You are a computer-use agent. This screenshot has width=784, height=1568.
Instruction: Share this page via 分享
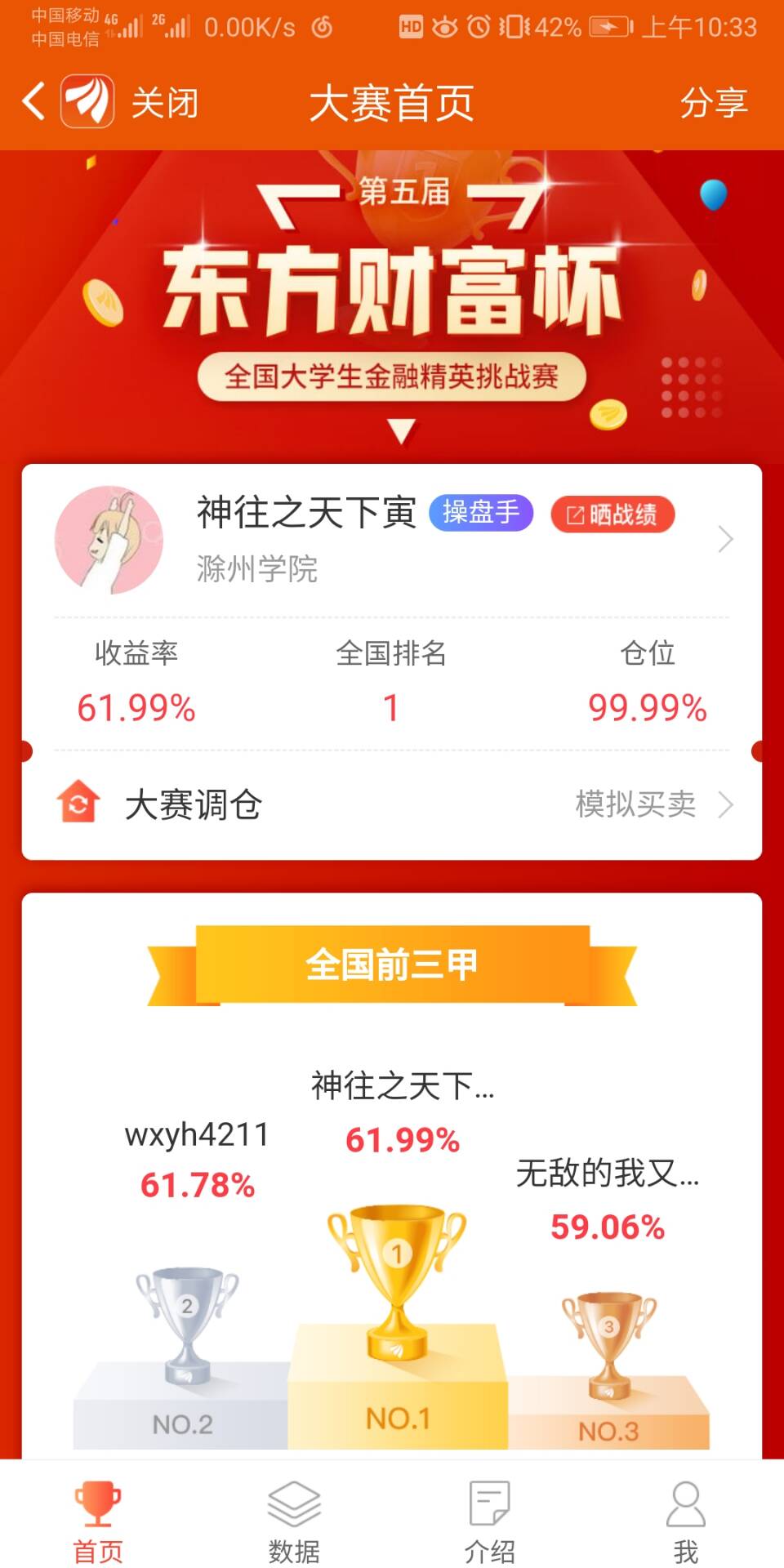click(x=713, y=103)
